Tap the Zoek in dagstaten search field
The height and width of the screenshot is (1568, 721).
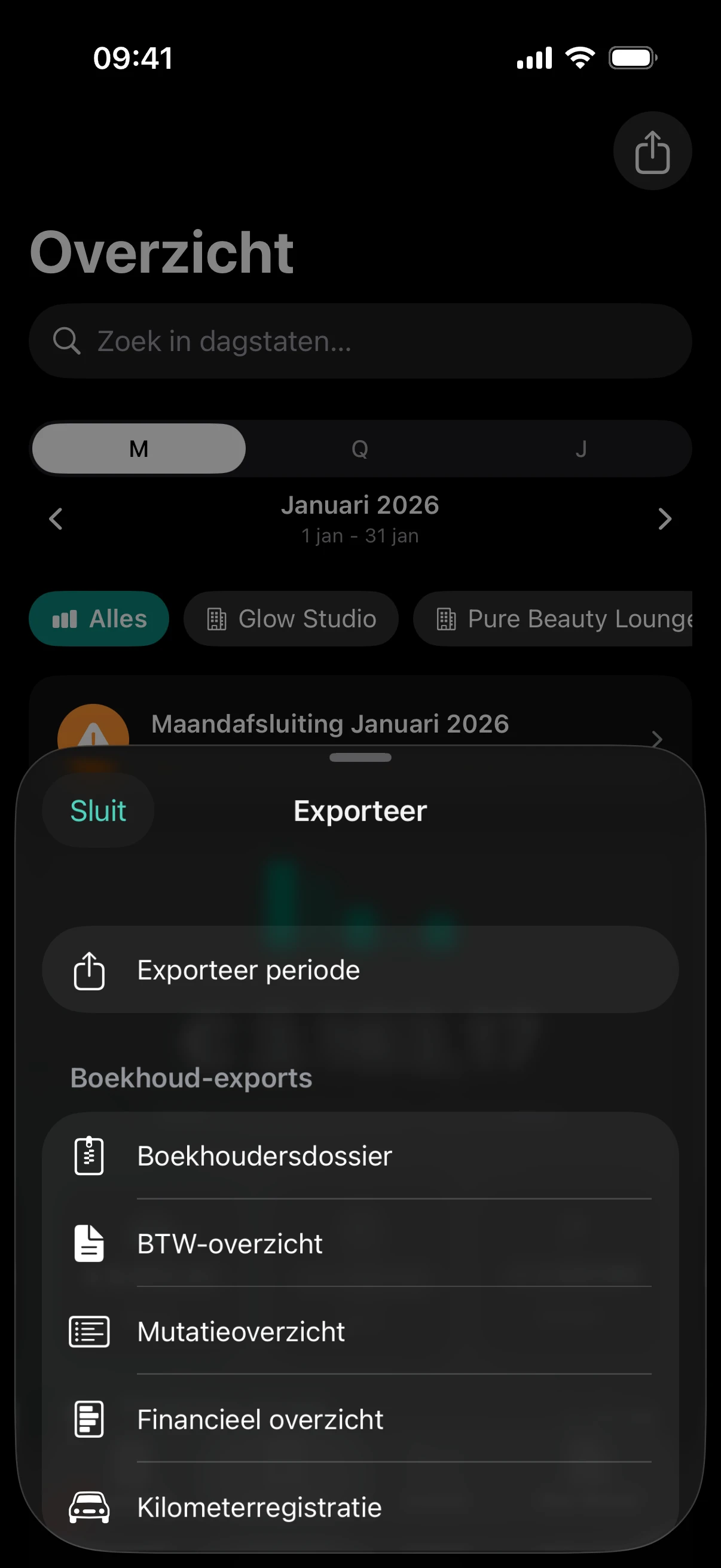(x=360, y=341)
